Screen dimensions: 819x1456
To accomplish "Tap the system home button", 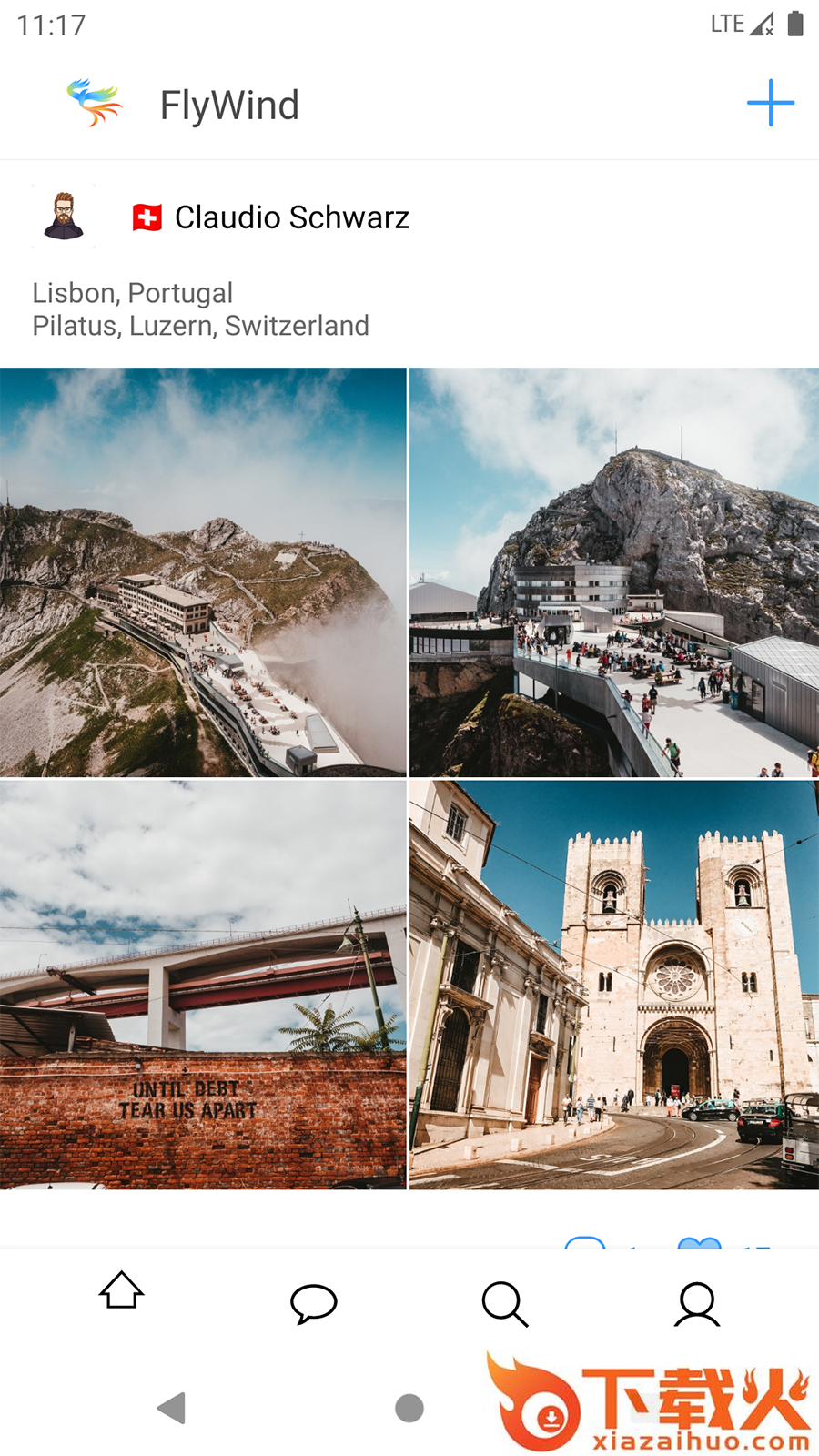I will 409,1408.
